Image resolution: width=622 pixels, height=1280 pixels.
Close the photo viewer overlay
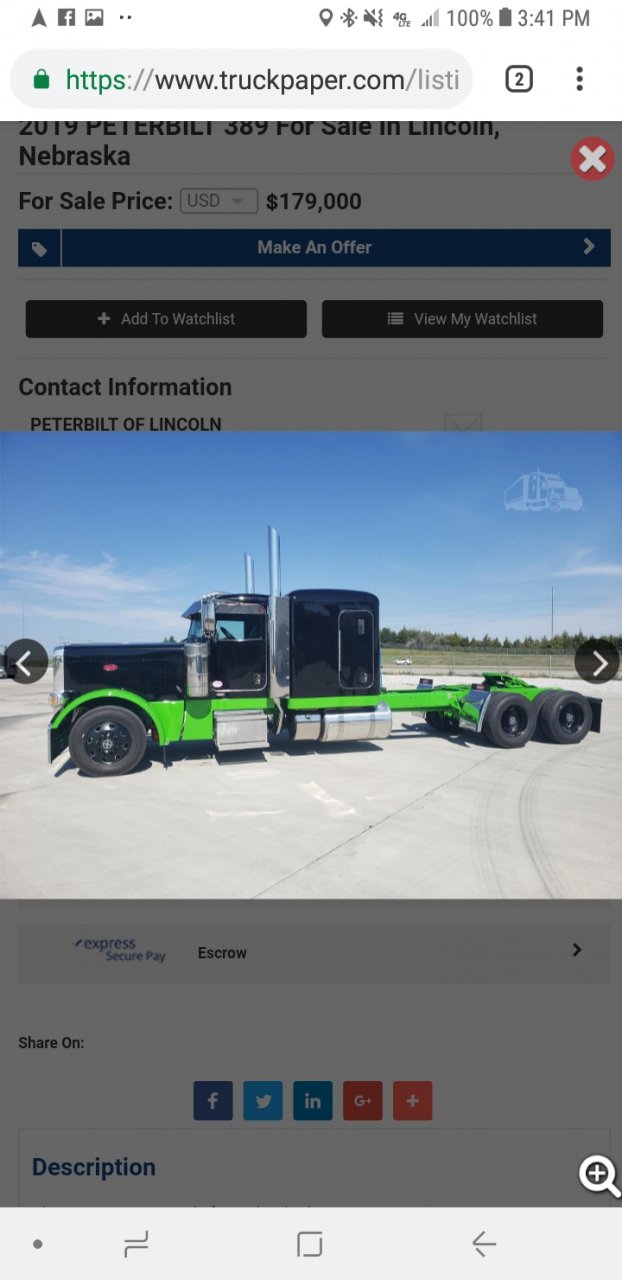tap(592, 159)
